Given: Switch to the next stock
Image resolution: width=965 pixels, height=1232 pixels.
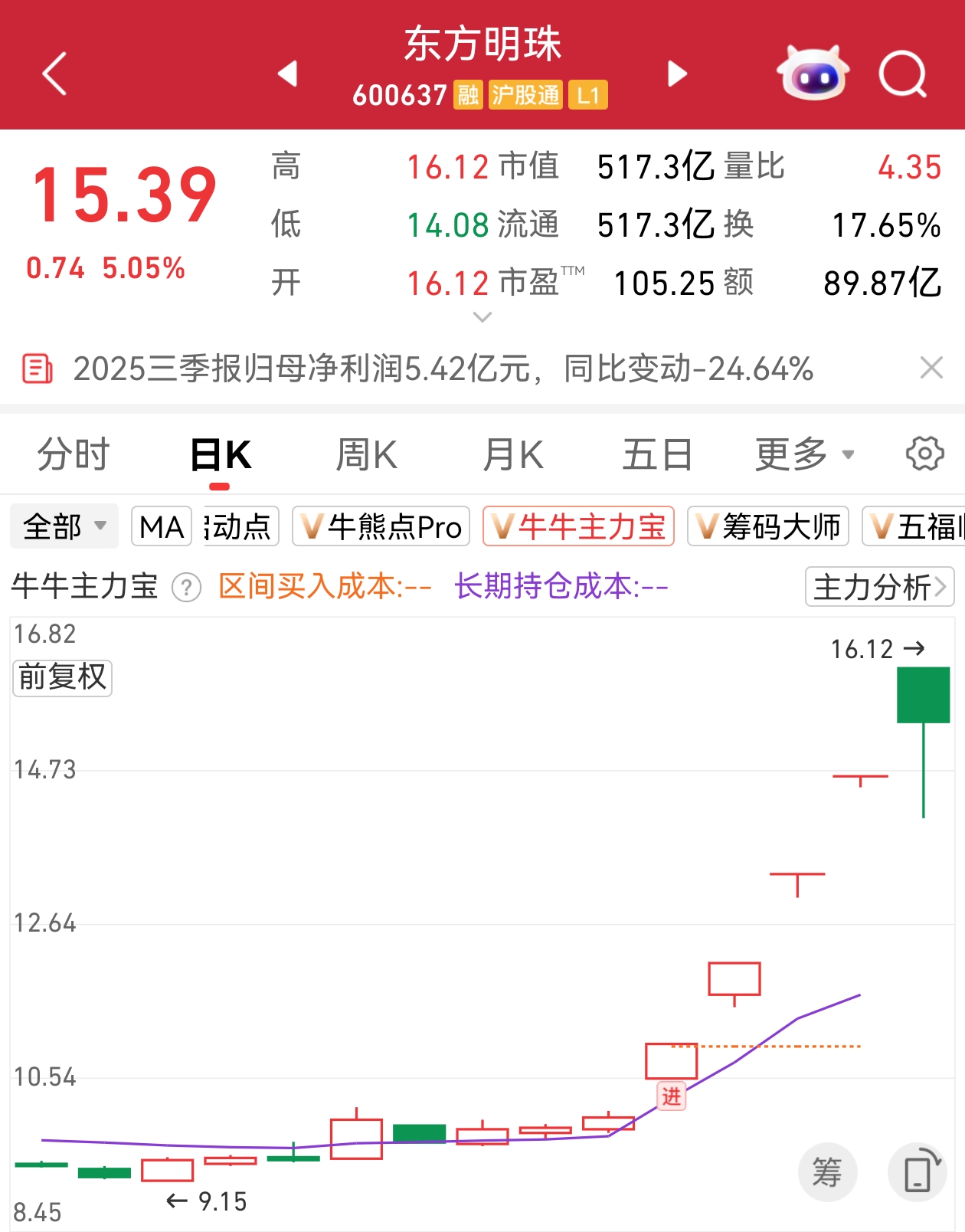Looking at the screenshot, I should coord(677,74).
